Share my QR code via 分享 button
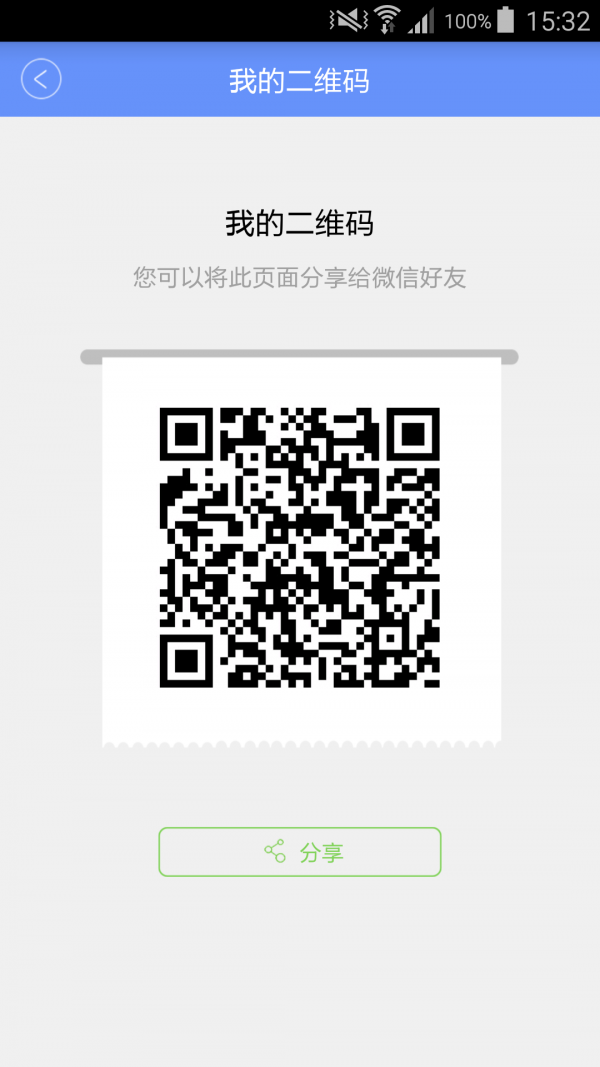Image resolution: width=600 pixels, height=1067 pixels. pos(300,852)
